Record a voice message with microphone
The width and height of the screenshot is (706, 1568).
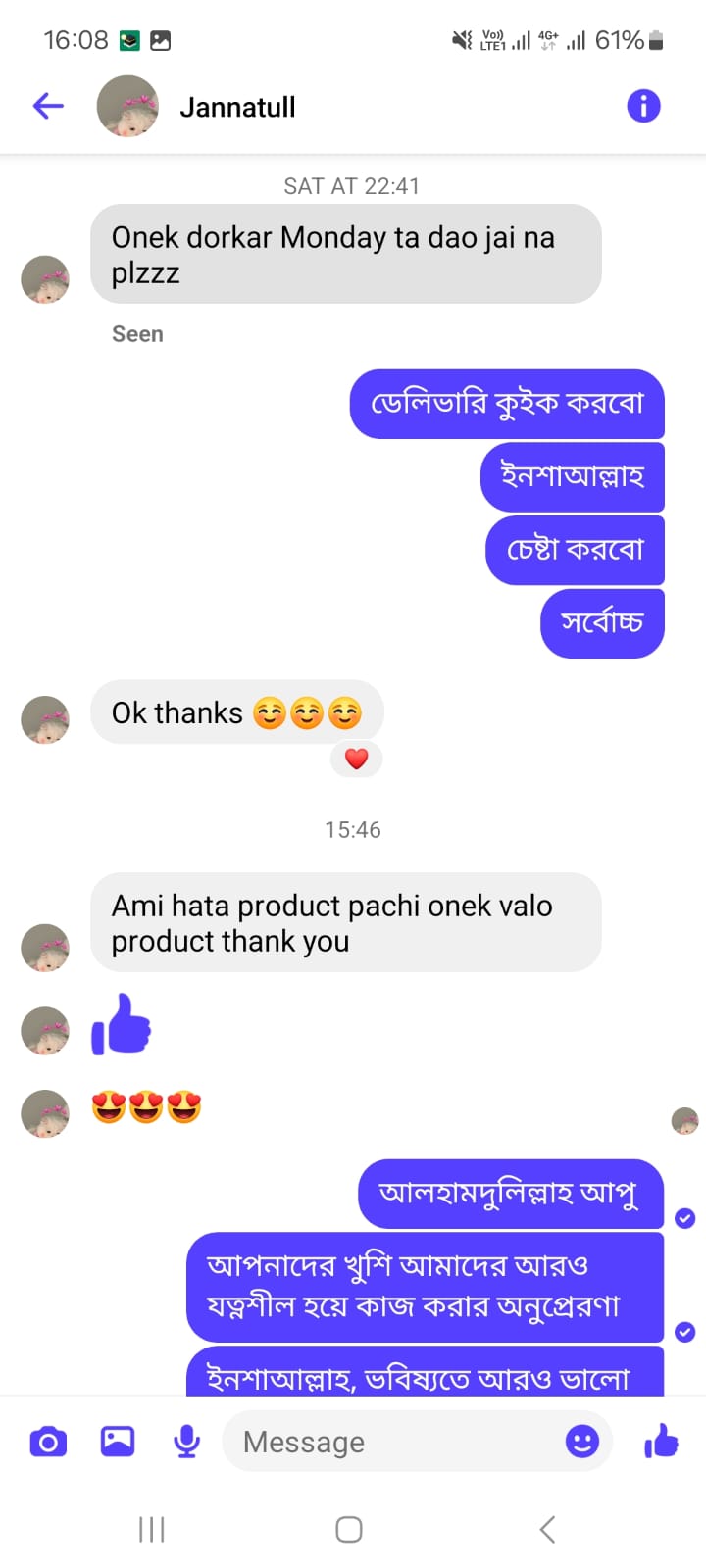click(186, 1442)
